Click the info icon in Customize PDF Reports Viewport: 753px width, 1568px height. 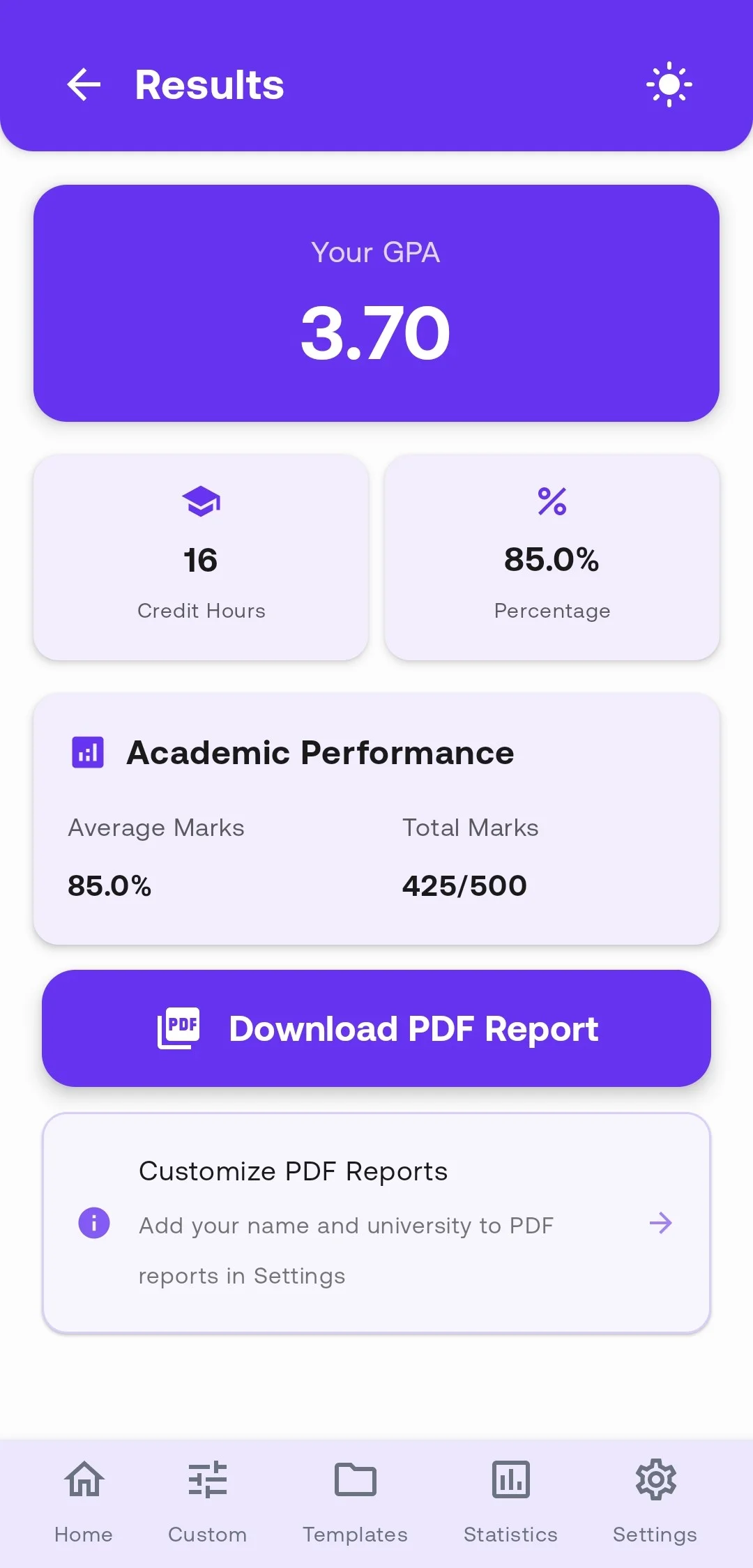pos(94,1222)
